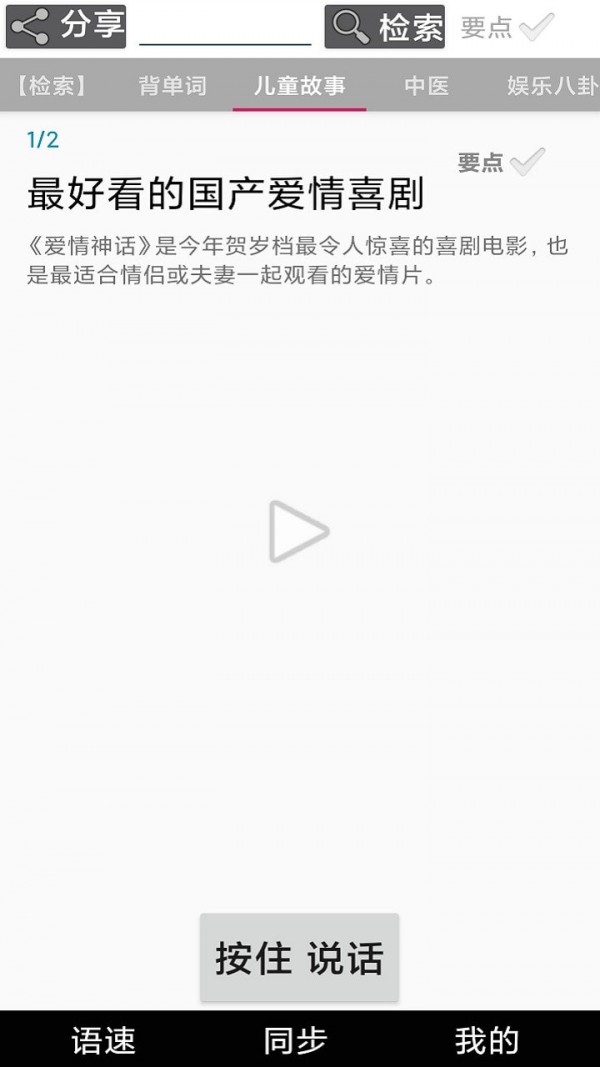Switch to the 背单词 tab

click(x=172, y=86)
